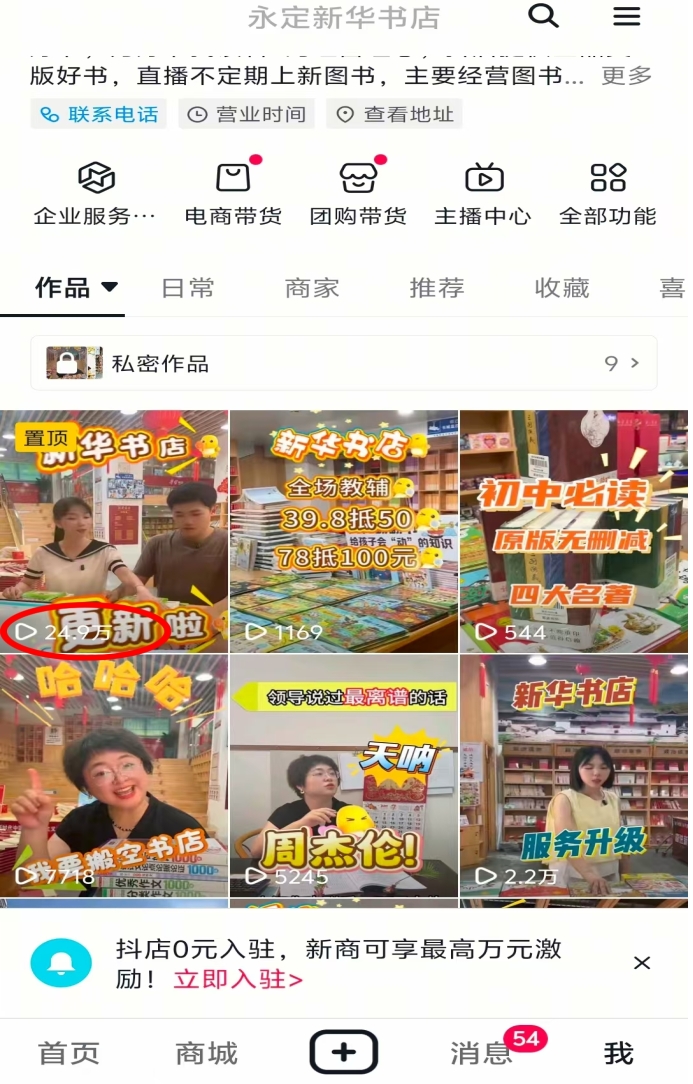
Task: Open 查看地址 to see the address
Action: point(395,114)
